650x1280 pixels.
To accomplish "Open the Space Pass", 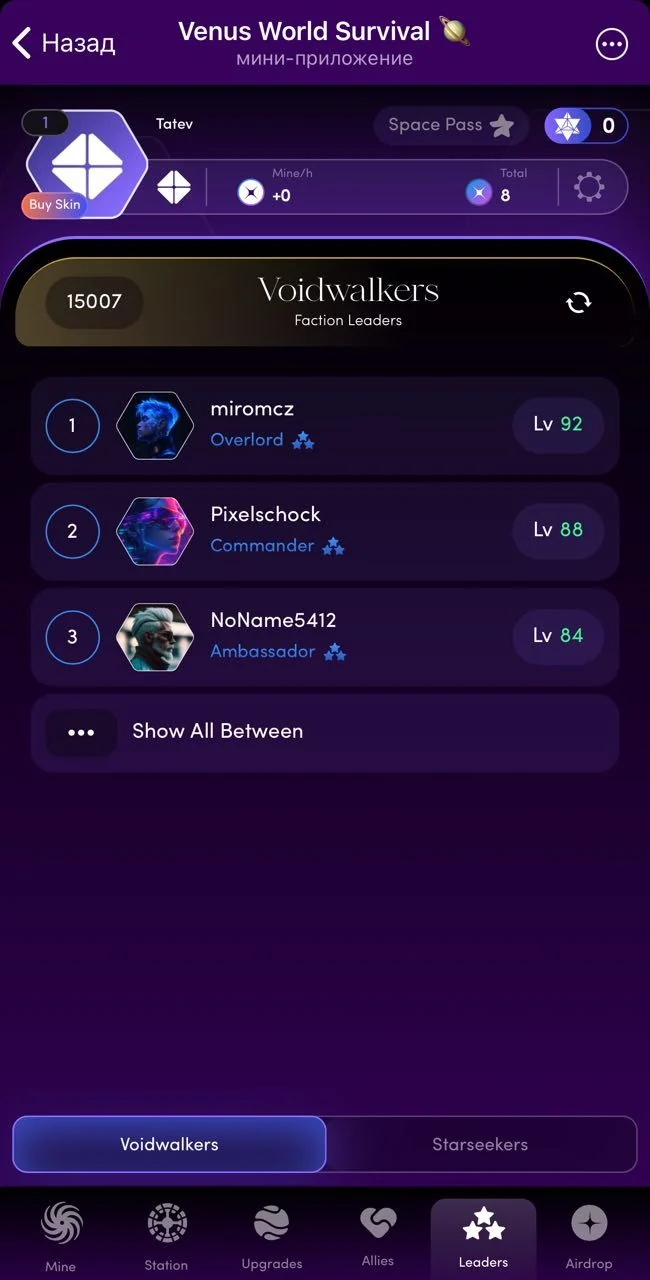I will (x=451, y=125).
